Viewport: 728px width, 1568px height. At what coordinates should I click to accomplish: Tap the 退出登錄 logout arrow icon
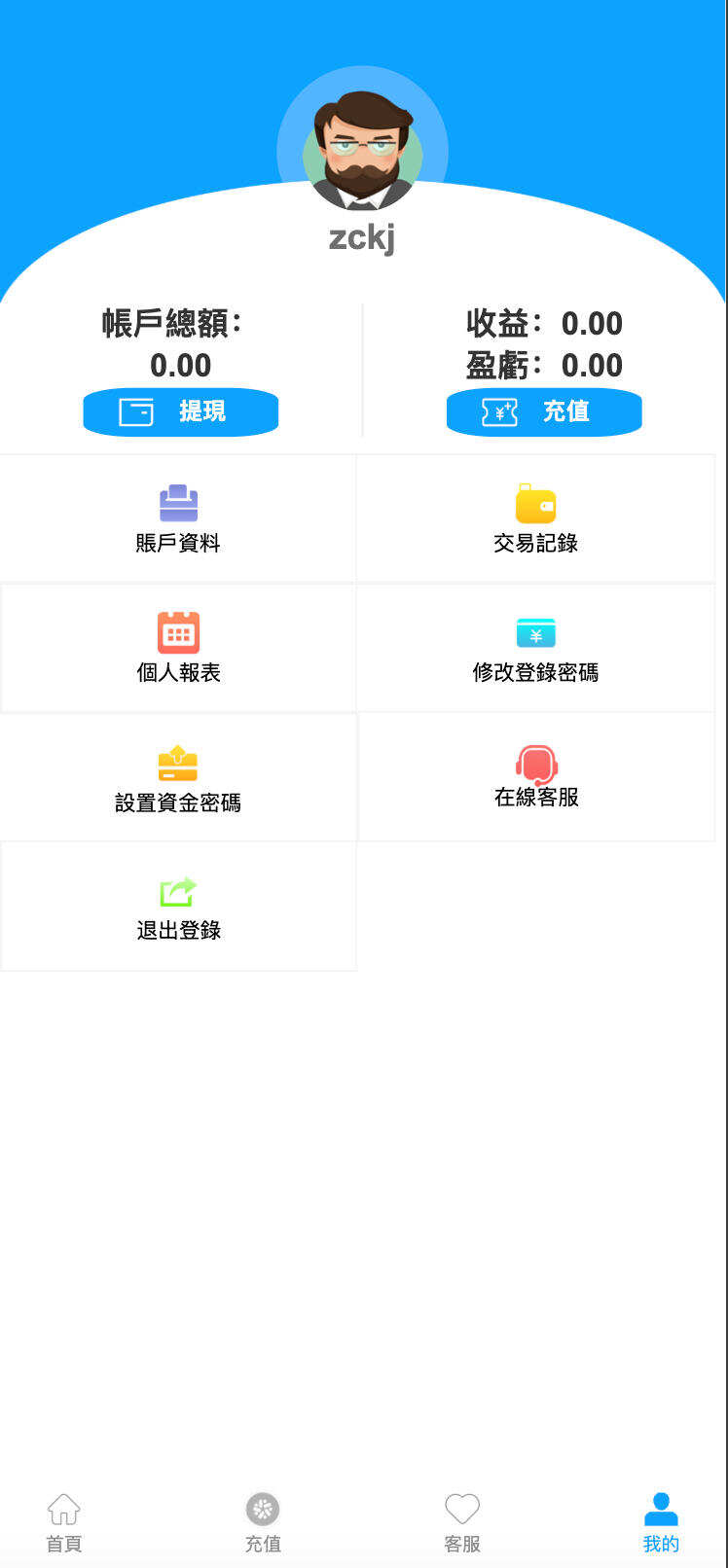[178, 892]
